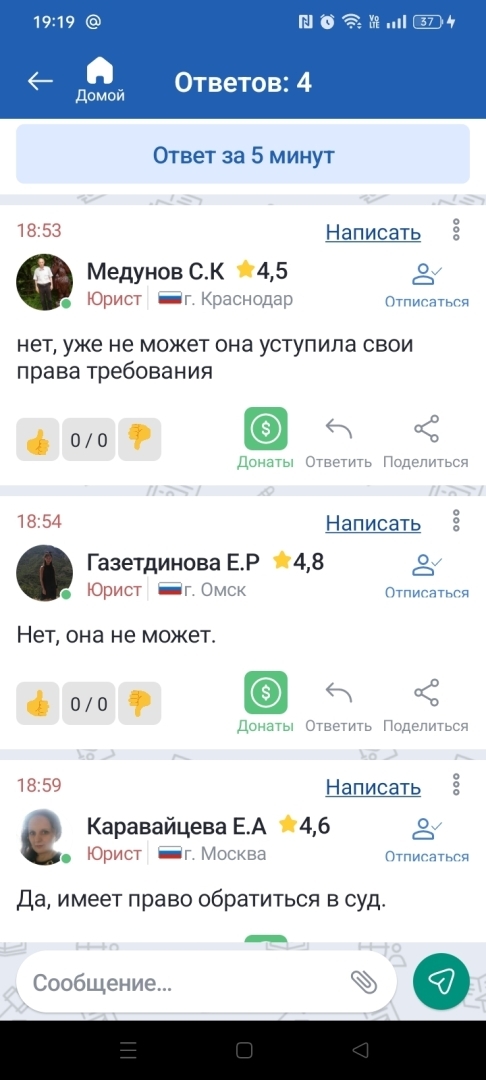486x1080 pixels.
Task: Dislike Медунов's answer with thumbs down
Action: coord(140,439)
